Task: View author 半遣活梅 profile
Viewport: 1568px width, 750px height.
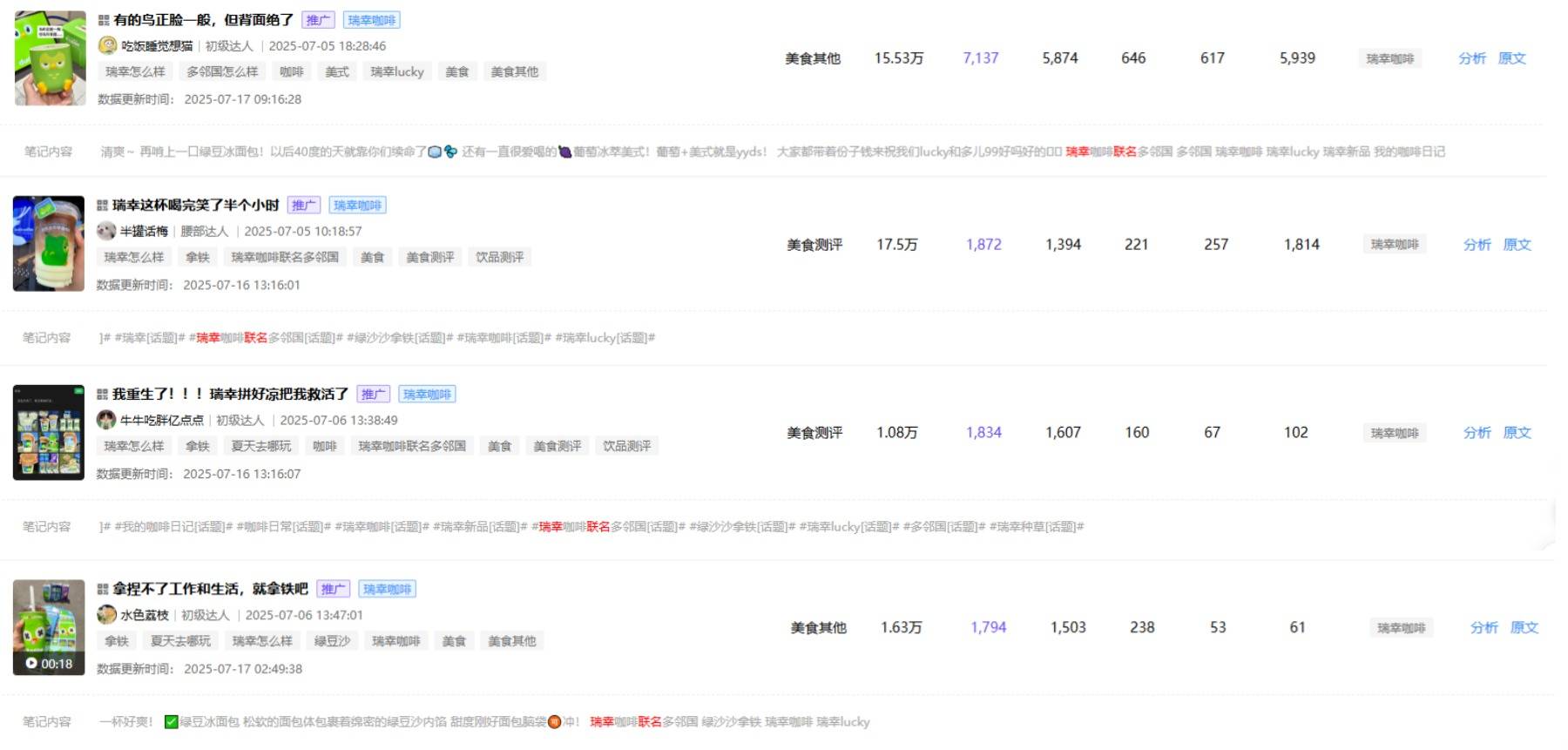Action: [x=144, y=232]
